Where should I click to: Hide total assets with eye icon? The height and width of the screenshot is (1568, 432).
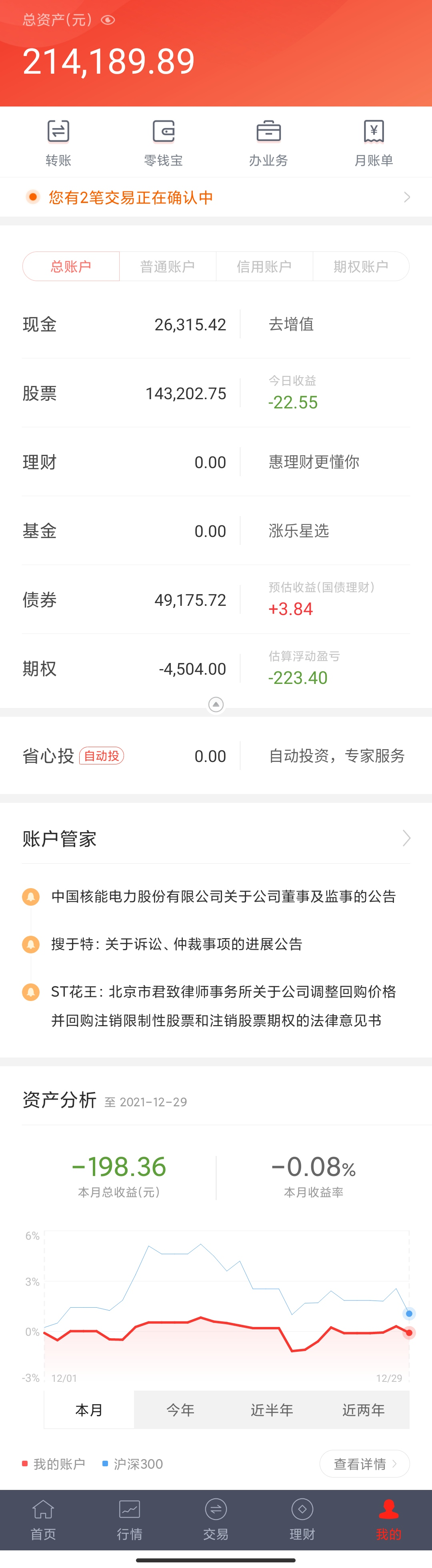click(x=108, y=20)
